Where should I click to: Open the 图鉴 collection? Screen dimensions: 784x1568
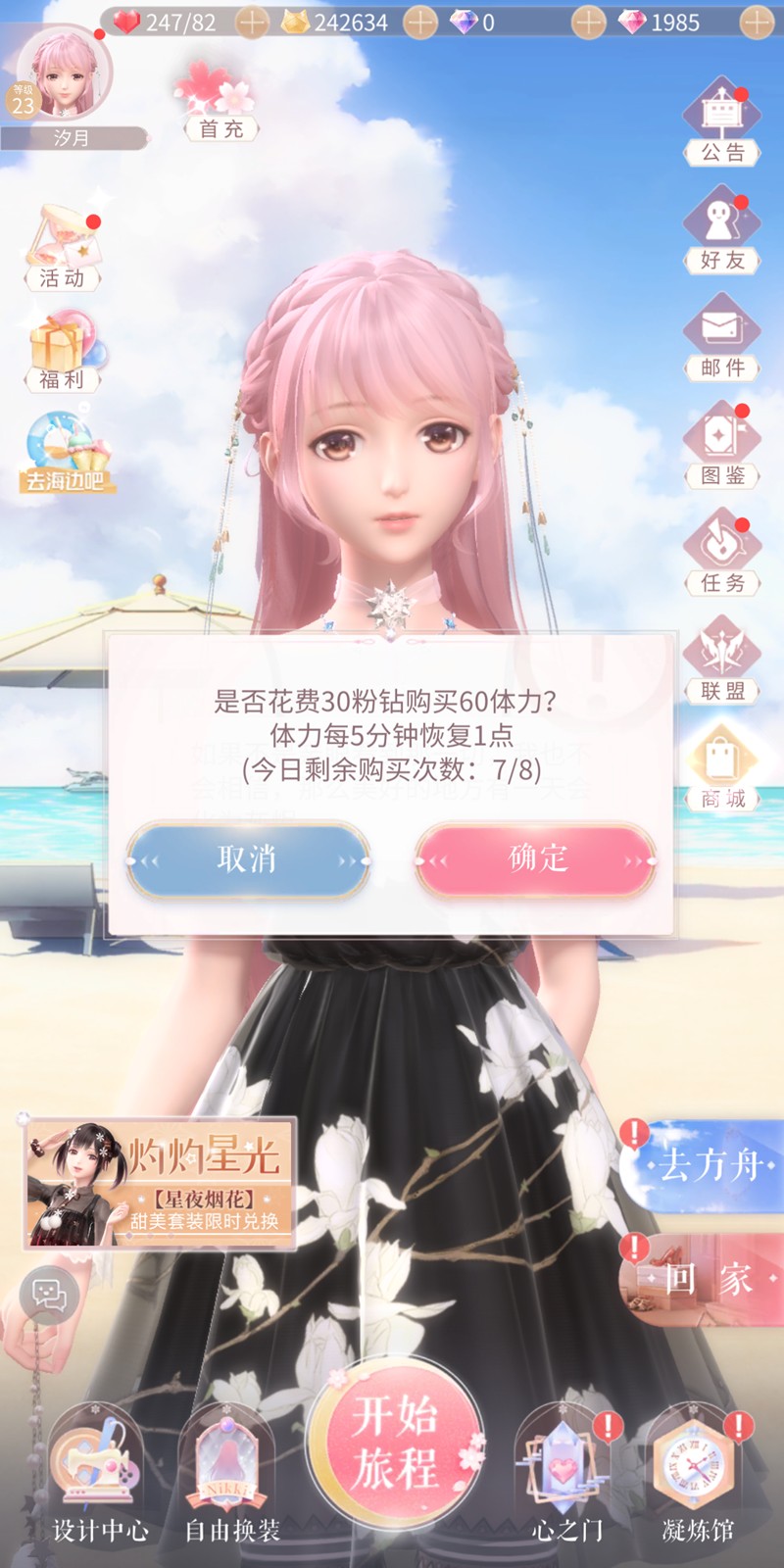click(722, 446)
